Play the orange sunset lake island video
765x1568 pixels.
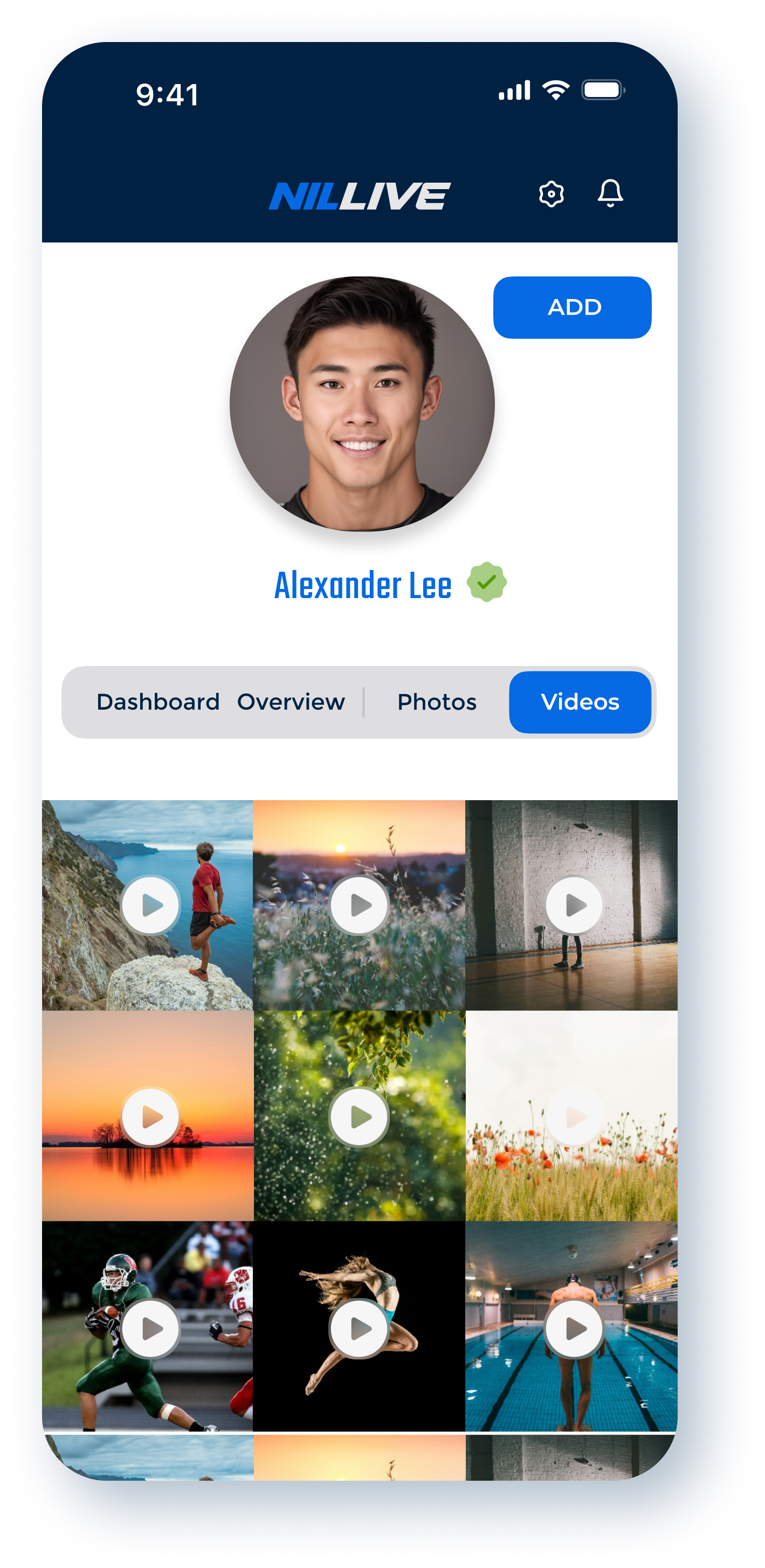151,1116
